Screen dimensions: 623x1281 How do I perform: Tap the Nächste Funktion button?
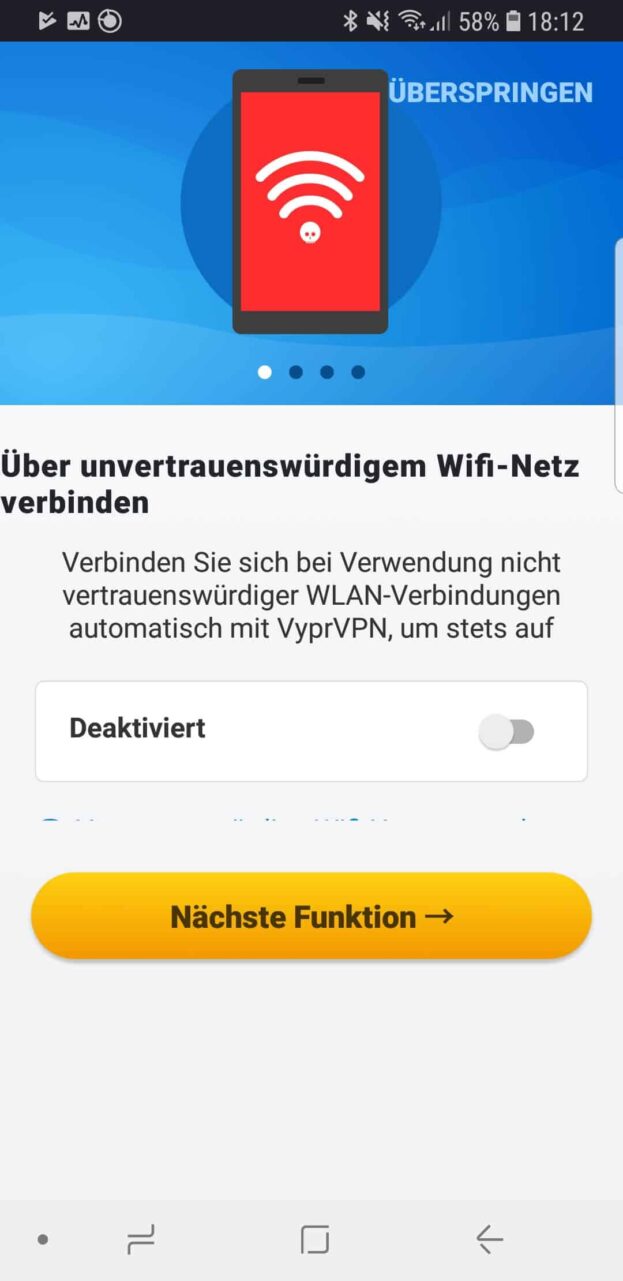(x=311, y=917)
